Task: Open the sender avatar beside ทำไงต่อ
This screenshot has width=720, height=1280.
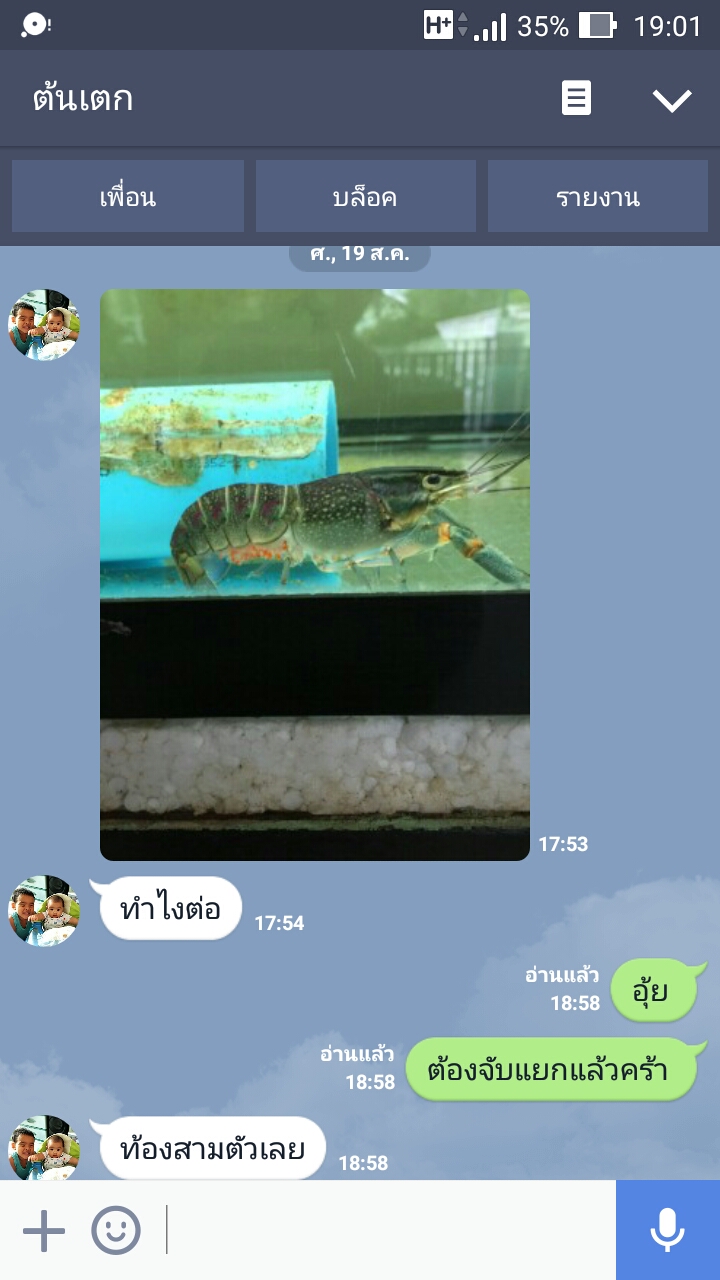Action: pyautogui.click(x=44, y=911)
